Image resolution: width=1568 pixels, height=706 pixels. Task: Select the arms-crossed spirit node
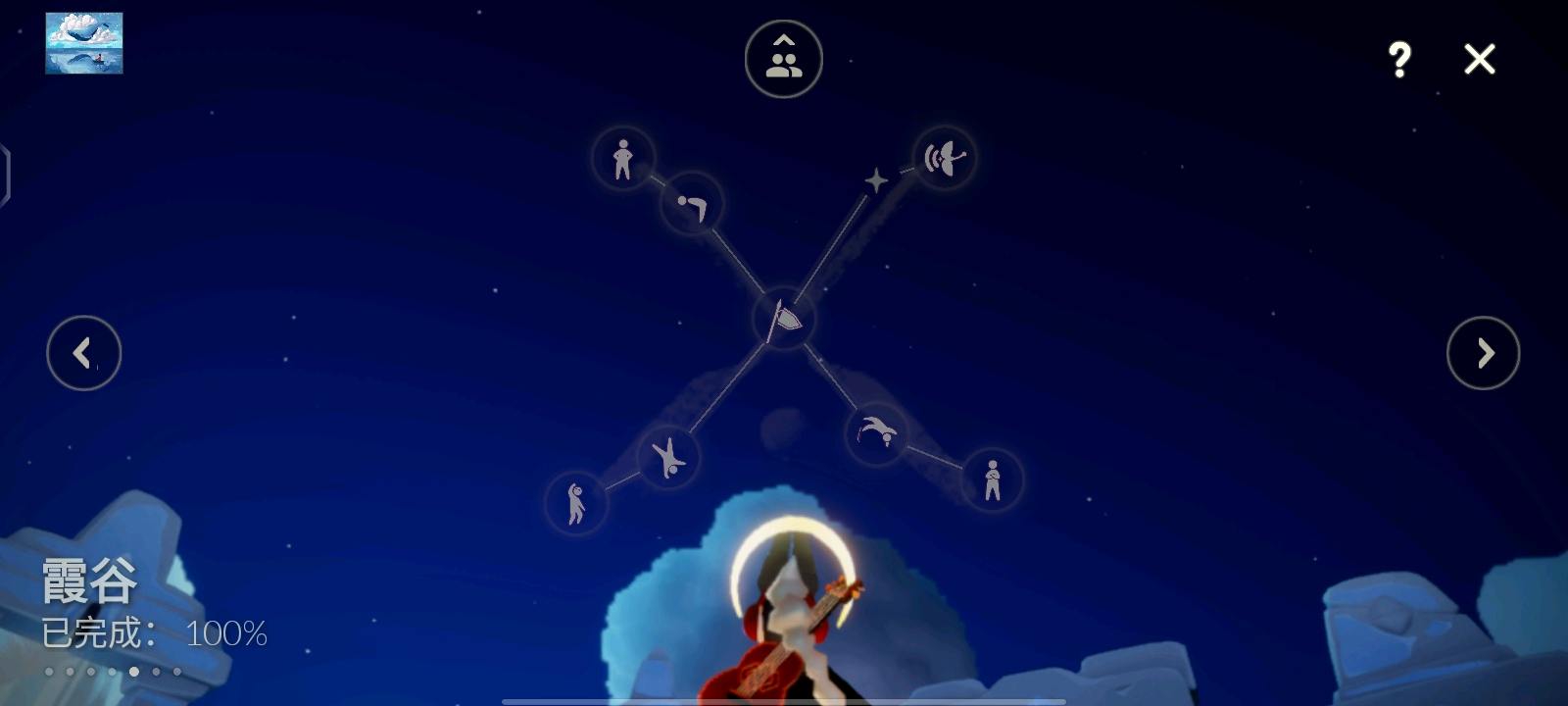(x=992, y=479)
